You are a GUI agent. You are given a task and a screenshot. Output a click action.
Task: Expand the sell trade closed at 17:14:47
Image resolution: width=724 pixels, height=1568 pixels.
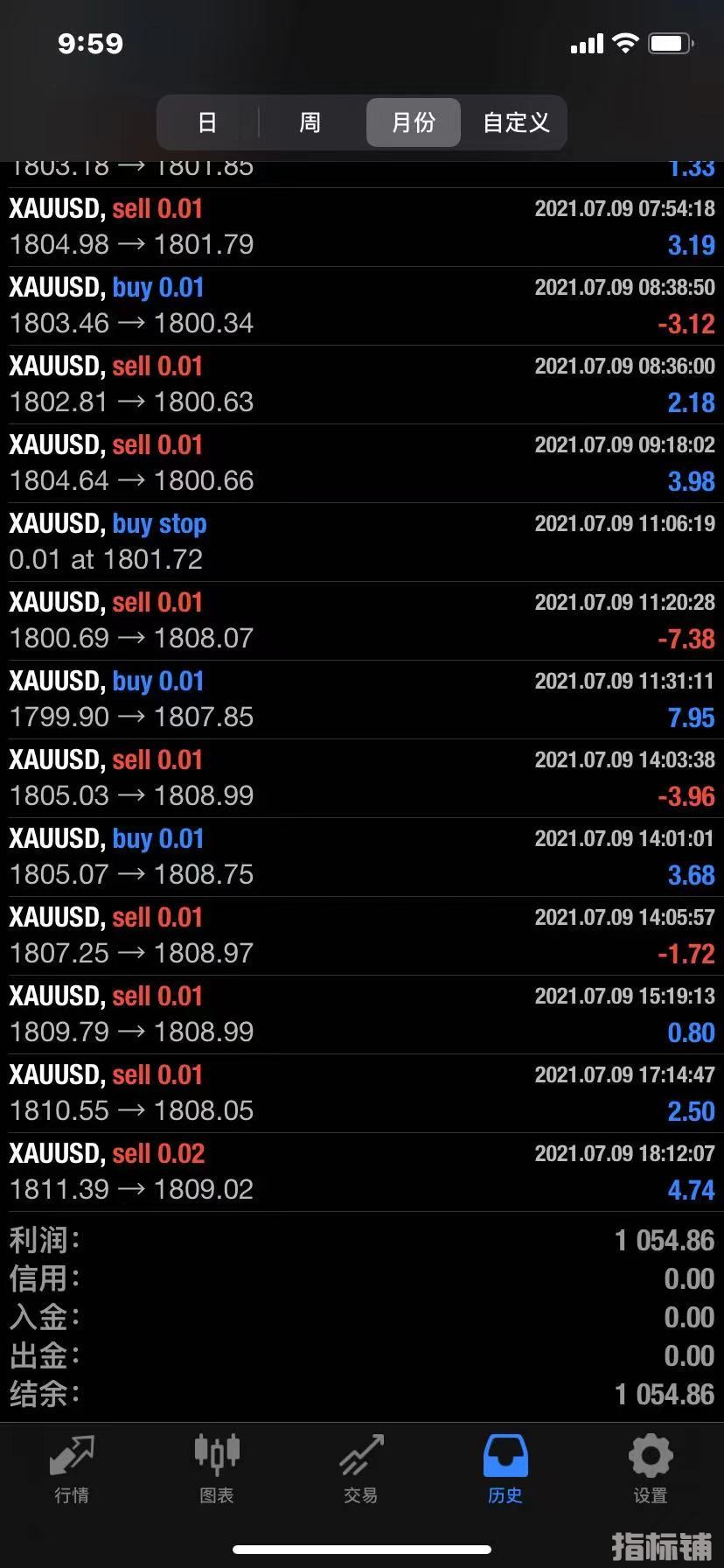click(362, 1093)
